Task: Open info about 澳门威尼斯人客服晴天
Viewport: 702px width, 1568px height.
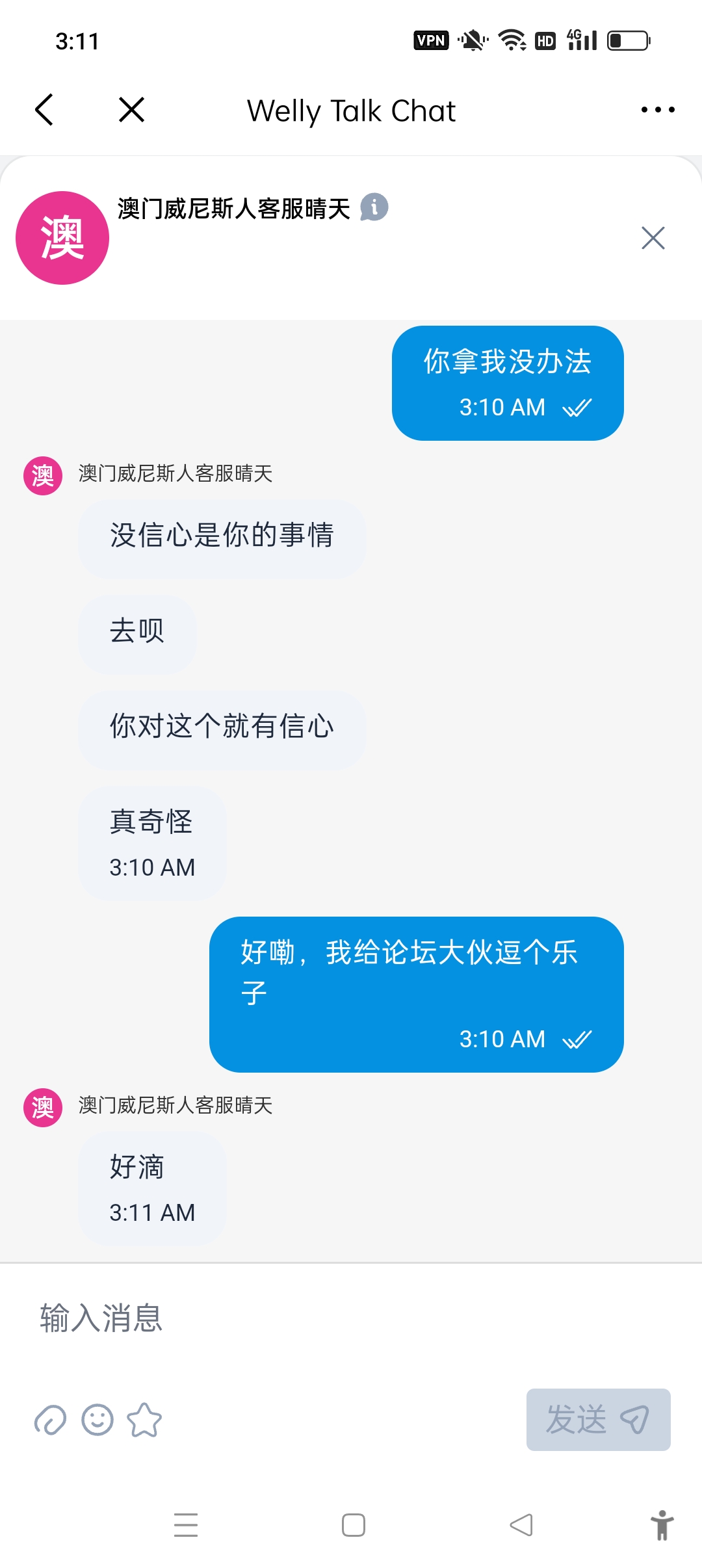Action: (x=374, y=208)
